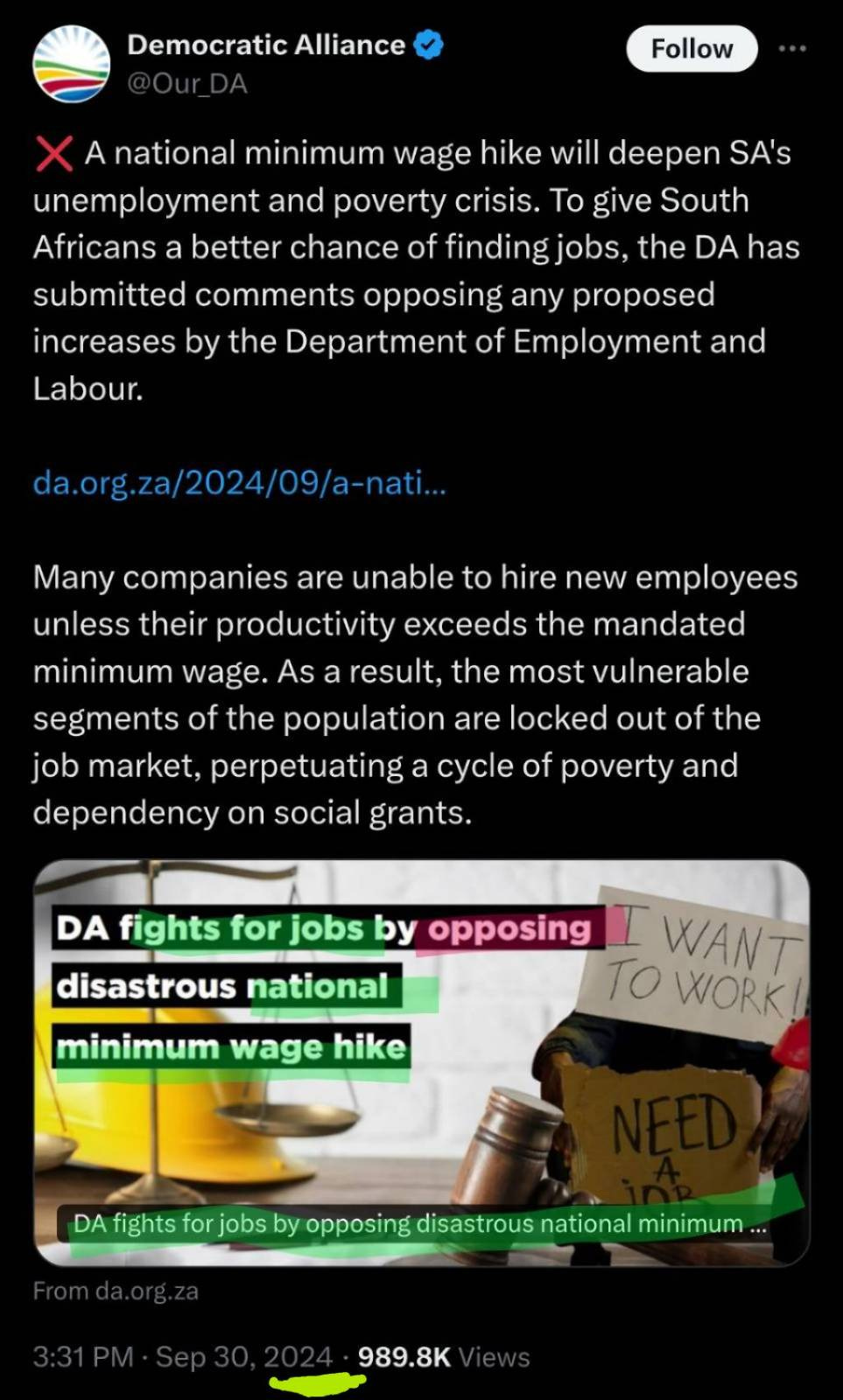This screenshot has height=1400, width=843.
Task: Open the da.org.za/2024/09 link
Action: click(239, 482)
